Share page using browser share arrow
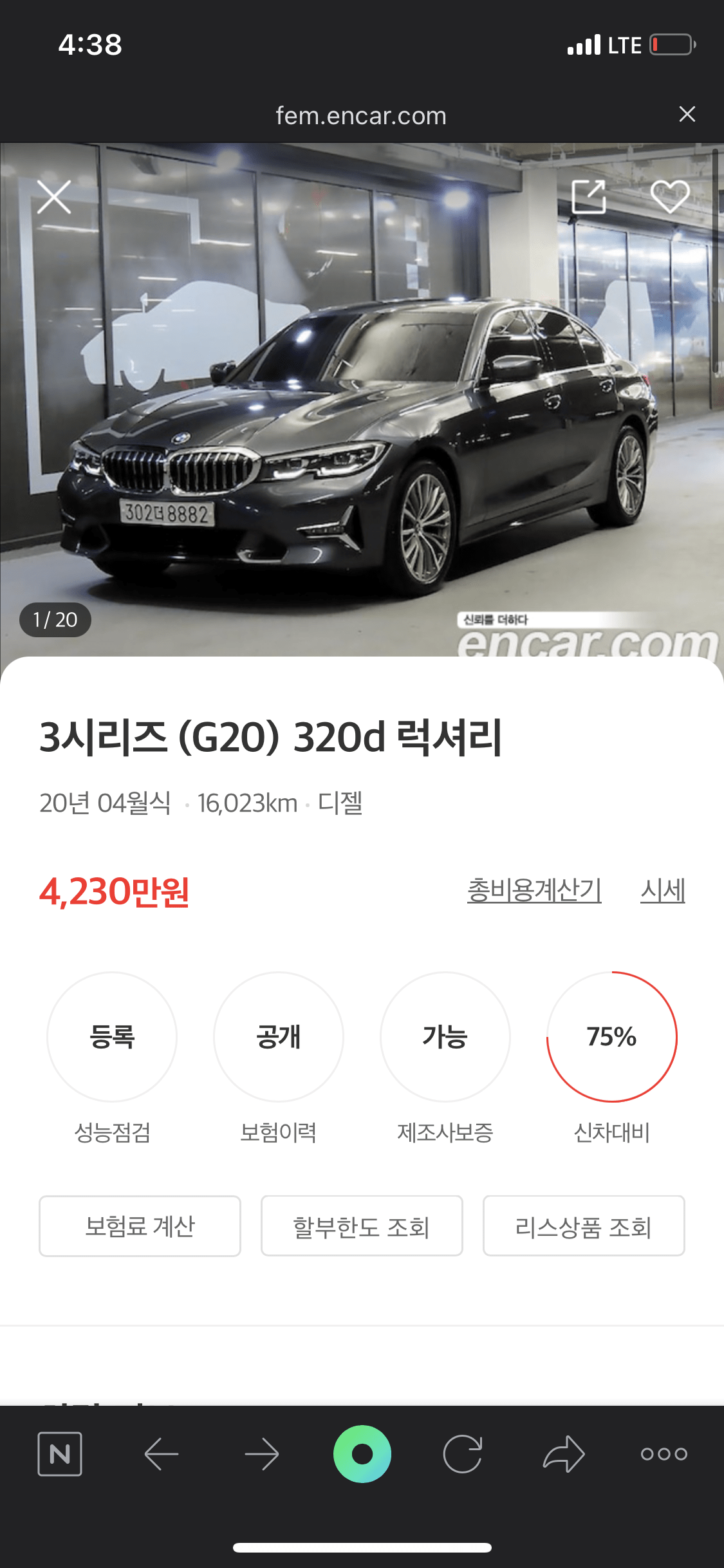Image resolution: width=724 pixels, height=1568 pixels. (x=564, y=1454)
